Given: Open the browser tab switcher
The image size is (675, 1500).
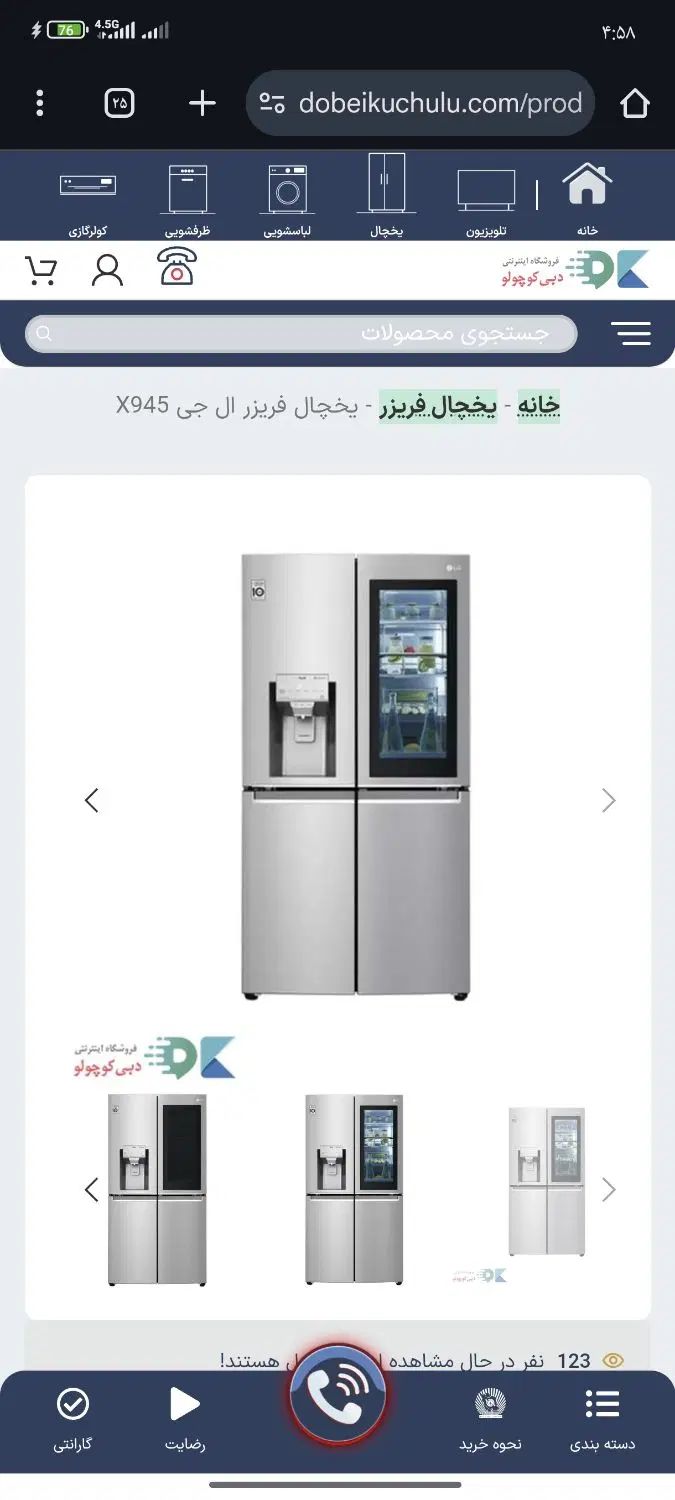Looking at the screenshot, I should 120,103.
